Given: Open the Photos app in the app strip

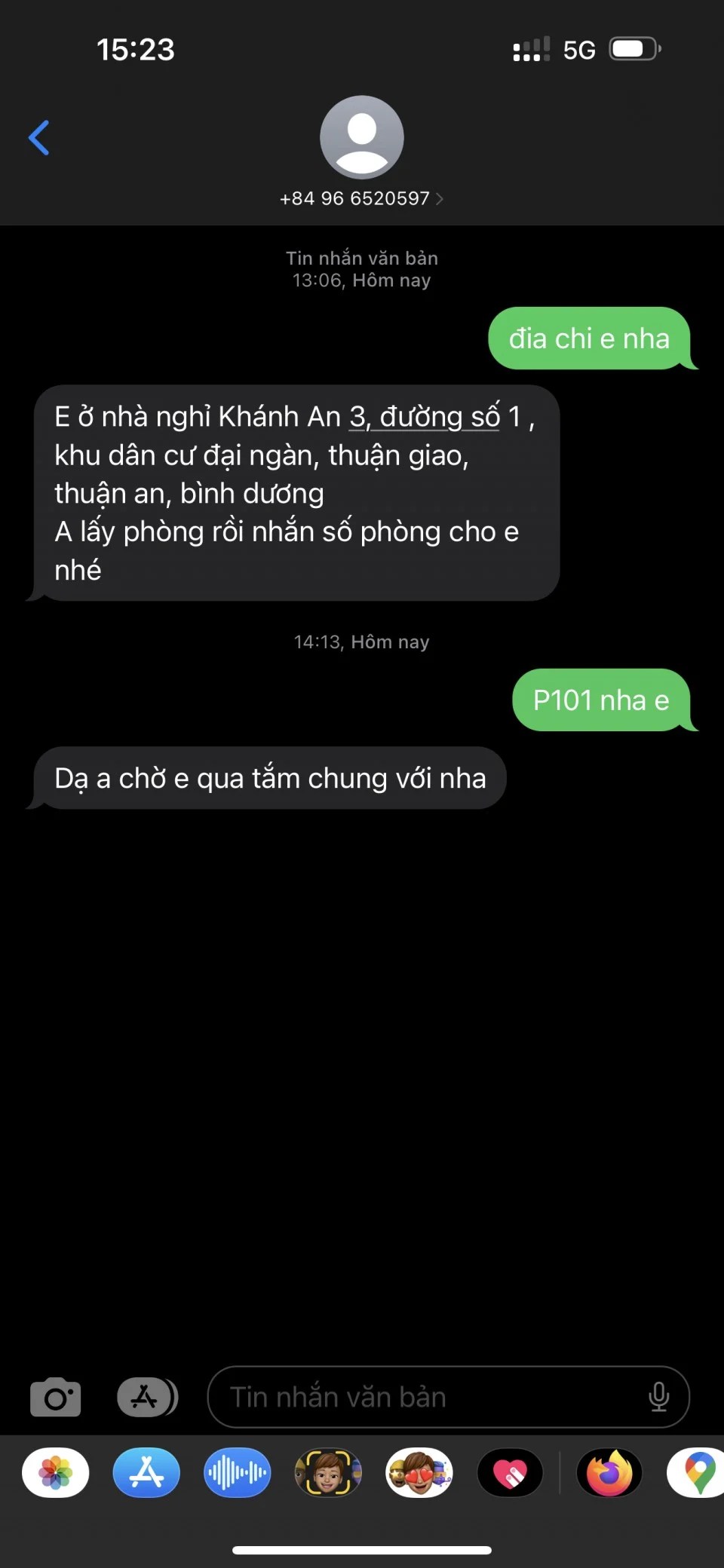Looking at the screenshot, I should click(x=56, y=1472).
